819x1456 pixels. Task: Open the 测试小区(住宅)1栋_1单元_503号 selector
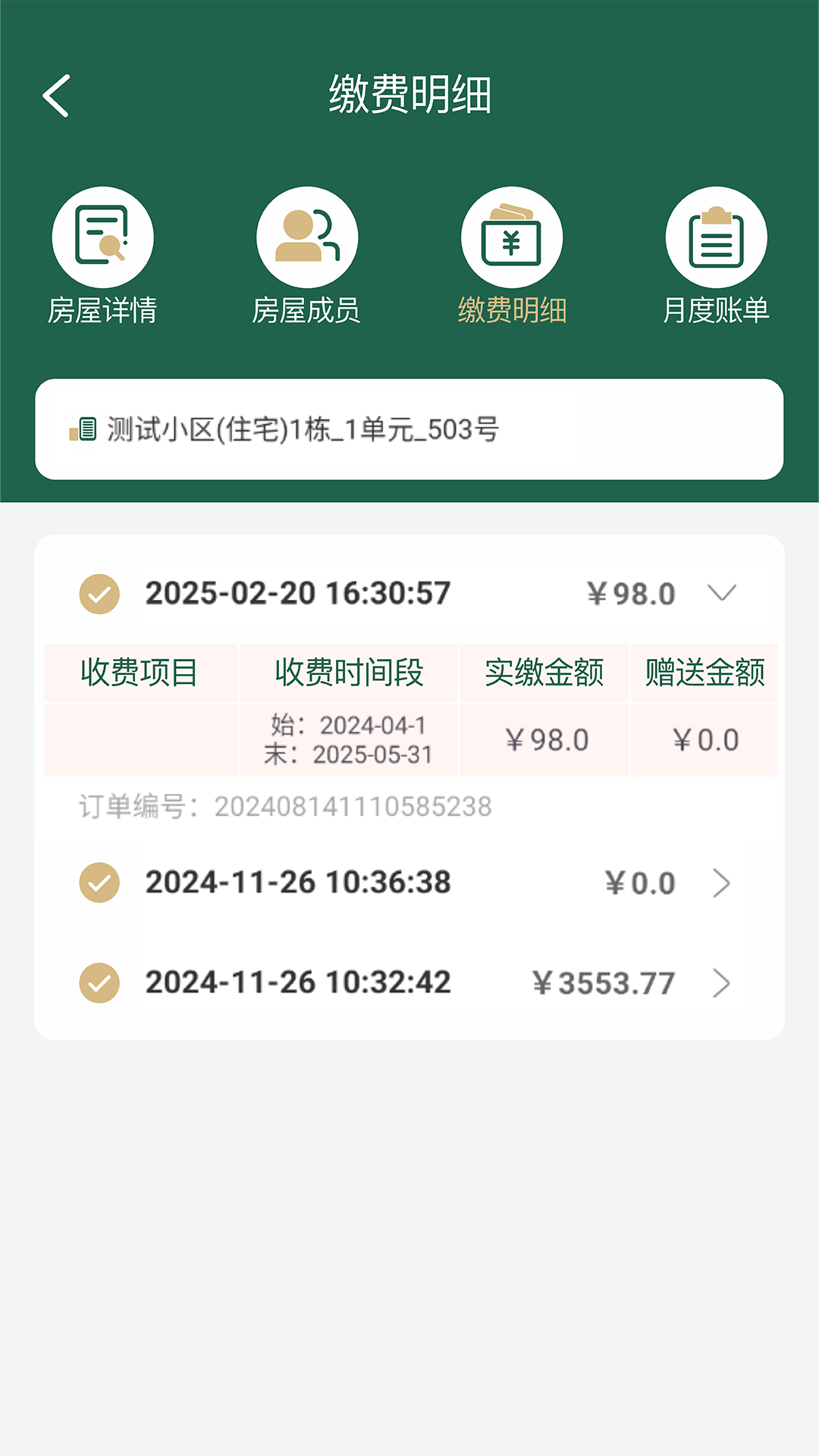tap(409, 429)
